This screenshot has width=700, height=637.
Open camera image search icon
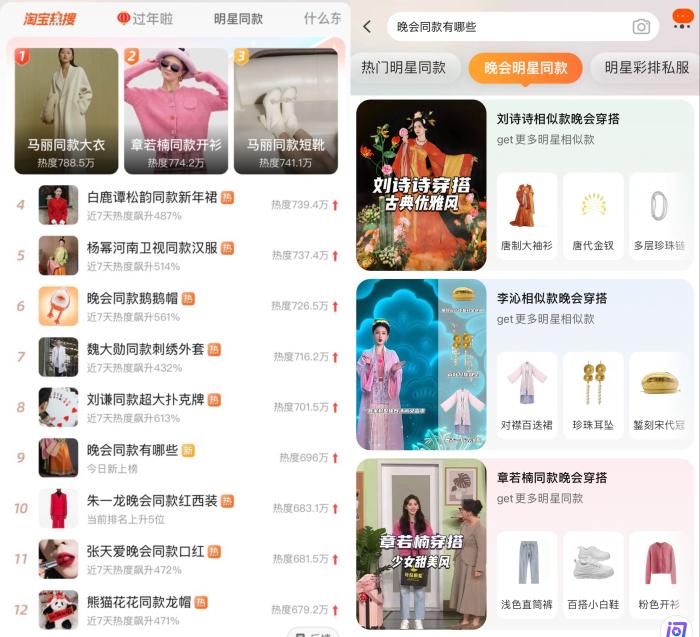pos(641,27)
